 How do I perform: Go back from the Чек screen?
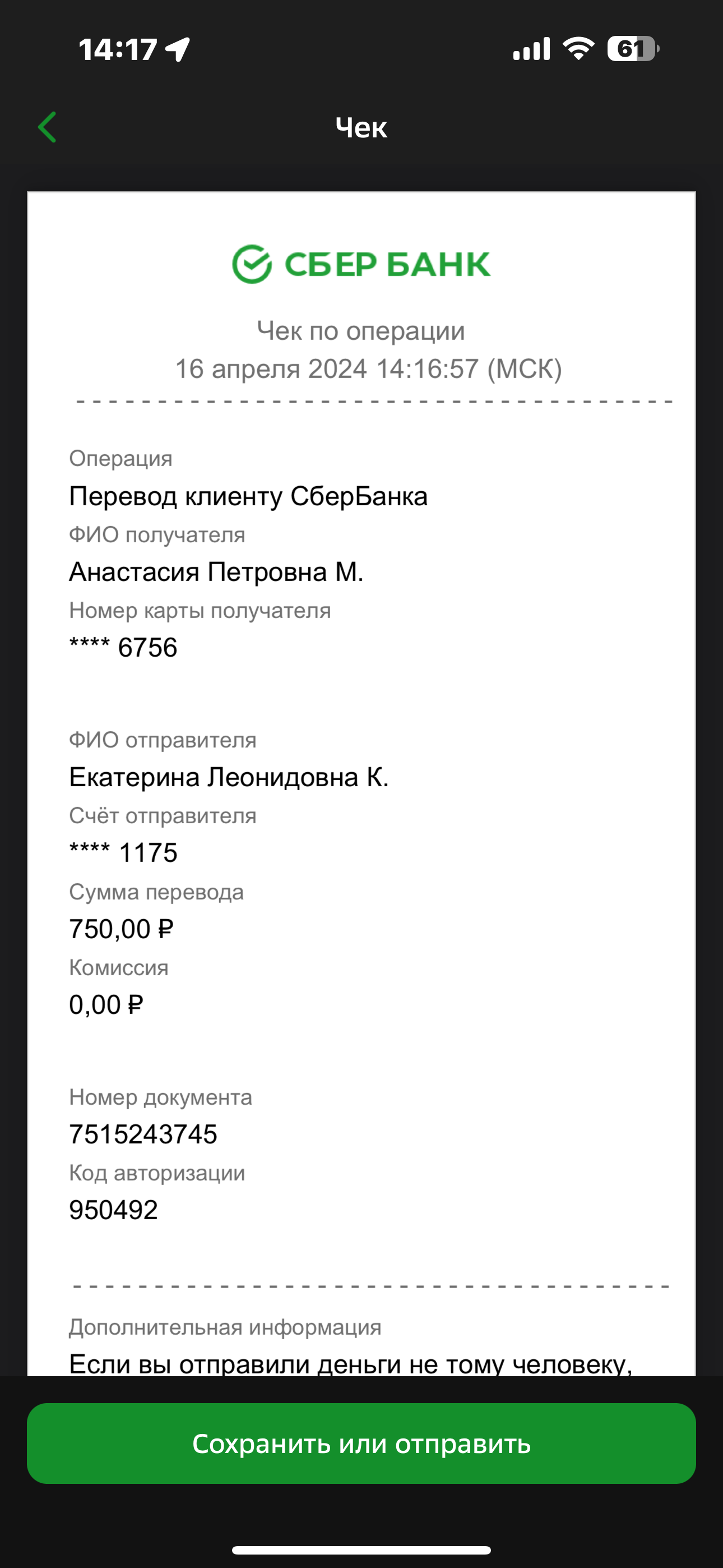tap(47, 127)
